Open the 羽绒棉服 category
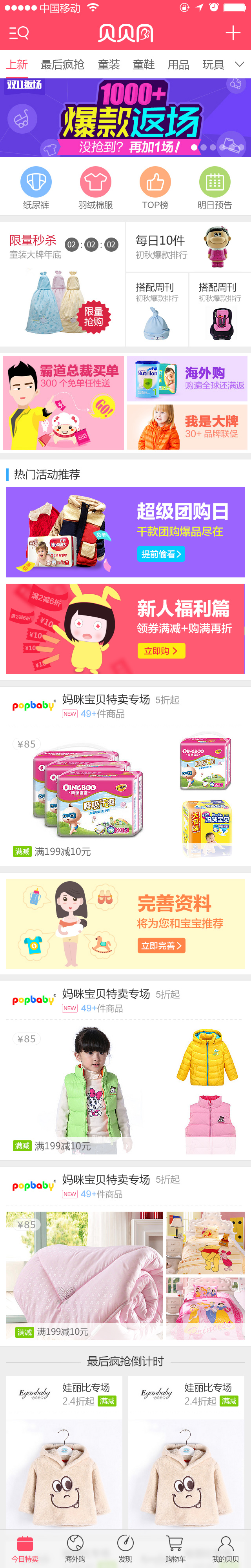251x1568 pixels. coord(96,187)
